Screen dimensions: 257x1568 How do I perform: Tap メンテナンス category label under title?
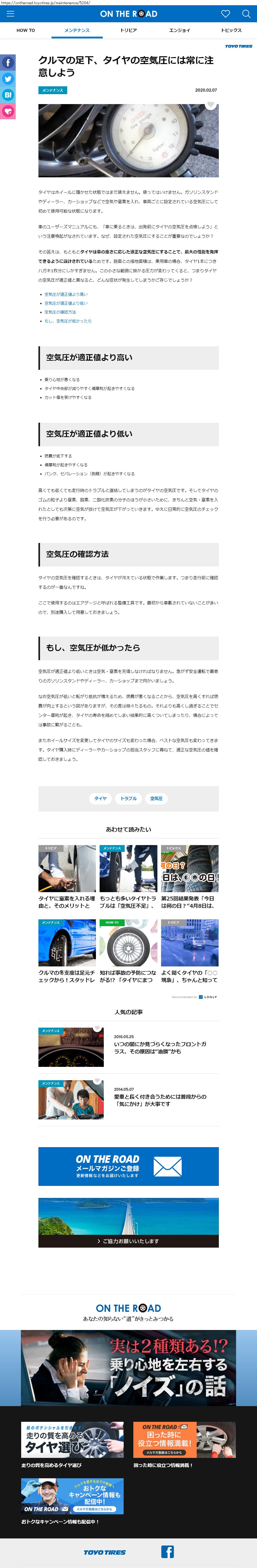(x=52, y=90)
